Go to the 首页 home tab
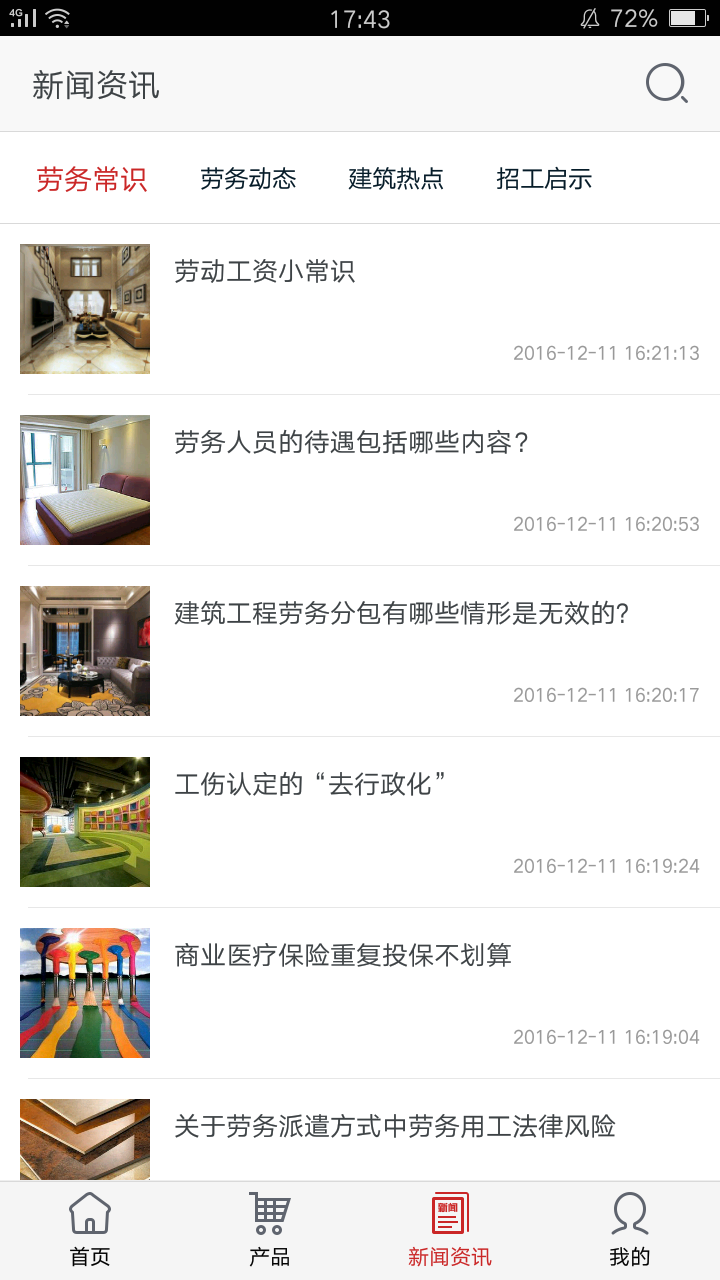 coord(90,1230)
